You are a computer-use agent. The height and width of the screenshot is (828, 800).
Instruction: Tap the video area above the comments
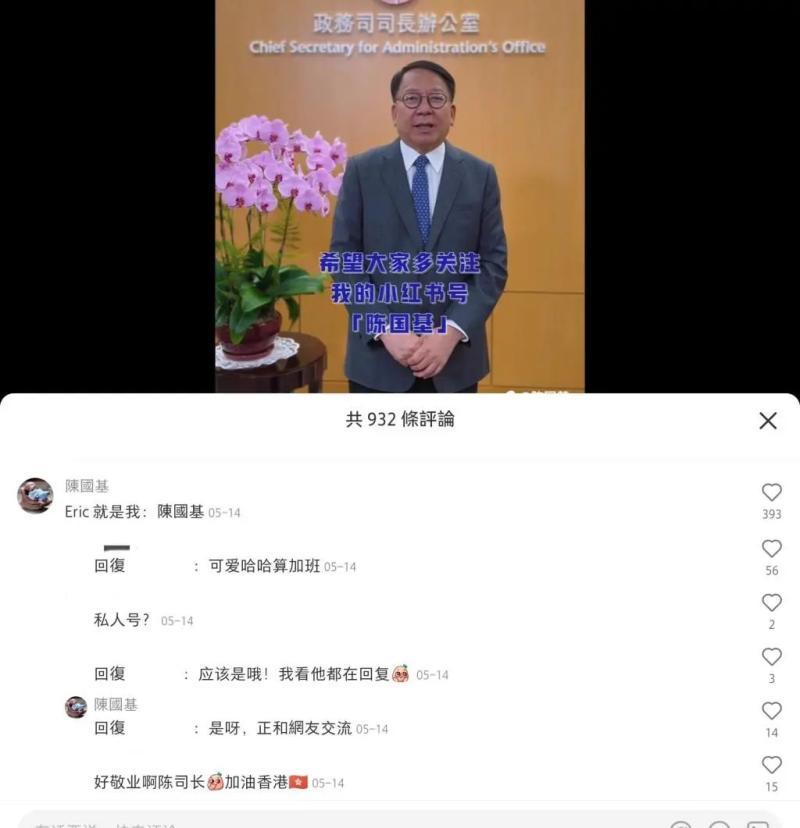[x=400, y=200]
